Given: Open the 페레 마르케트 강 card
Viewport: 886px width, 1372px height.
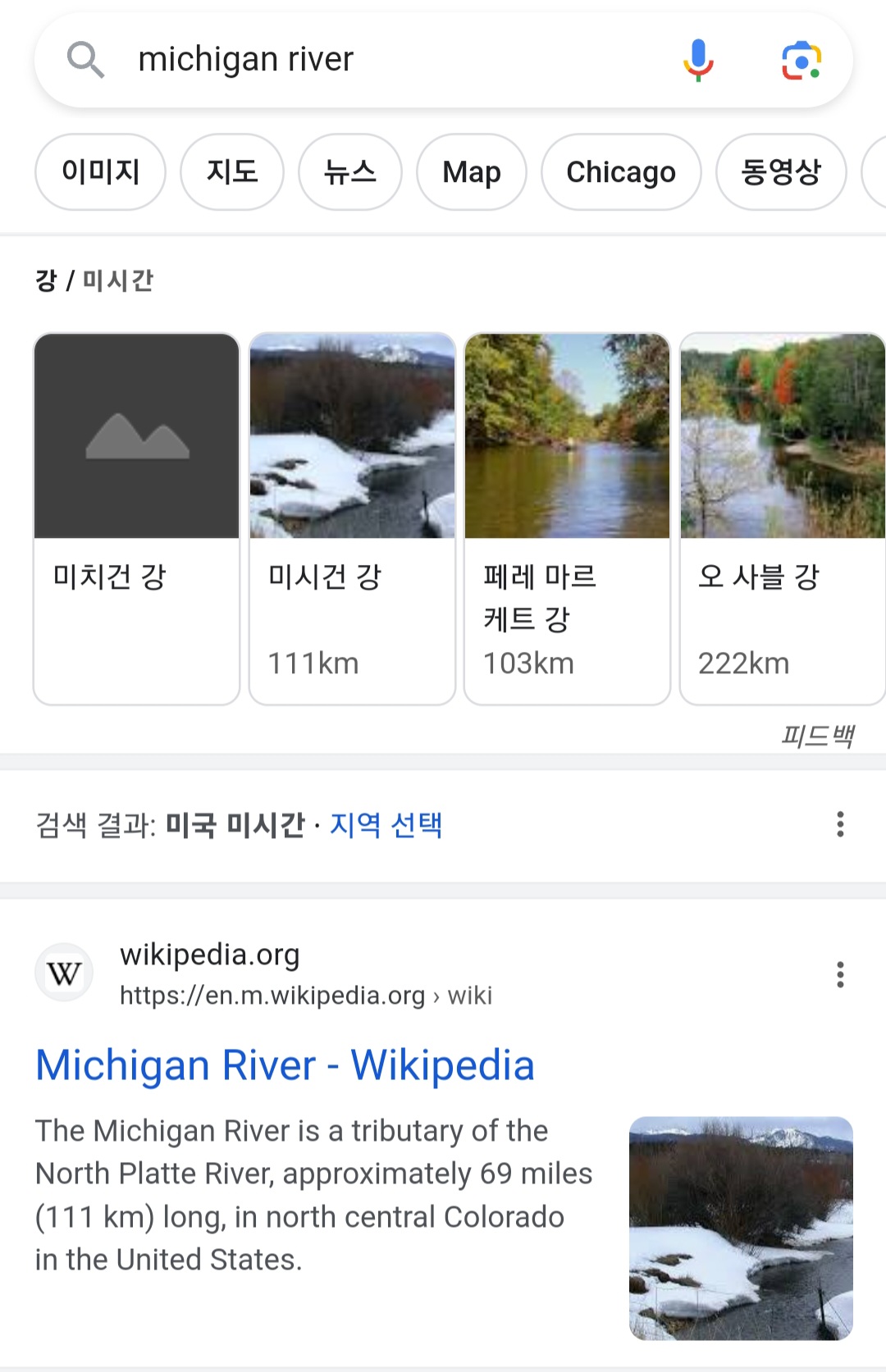Looking at the screenshot, I should (567, 518).
